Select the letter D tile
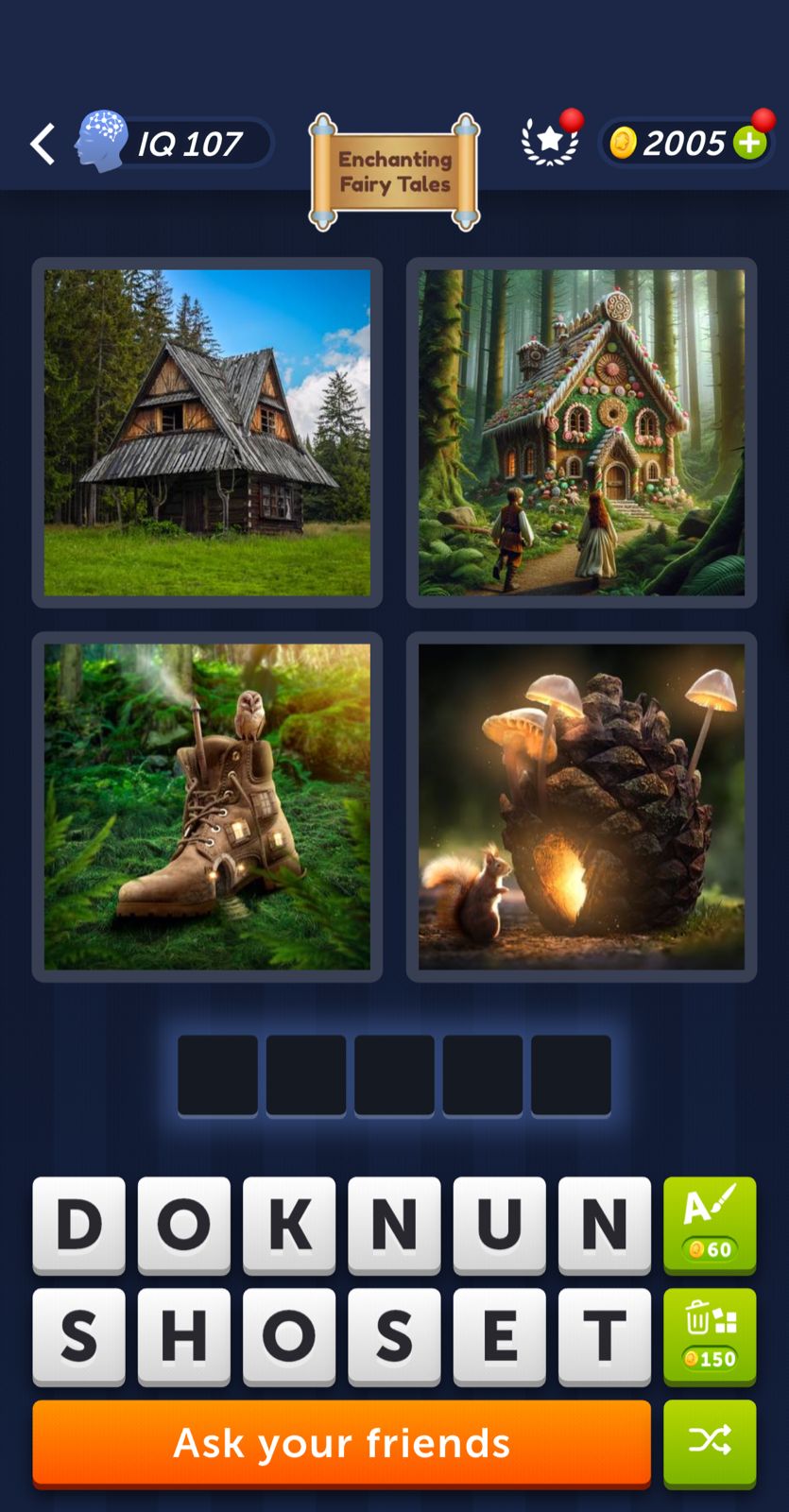The height and width of the screenshot is (1512, 789). (x=79, y=1225)
